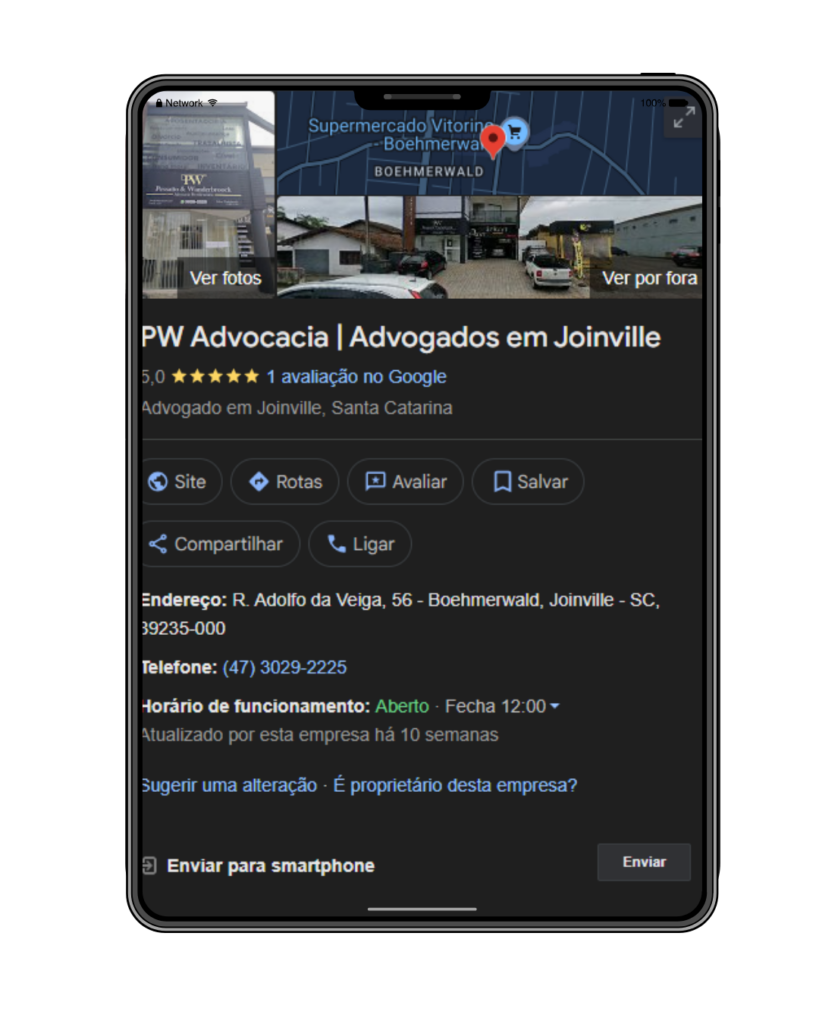819x1024 pixels.
Task: Open É proprietário desta empresa link
Action: [455, 785]
